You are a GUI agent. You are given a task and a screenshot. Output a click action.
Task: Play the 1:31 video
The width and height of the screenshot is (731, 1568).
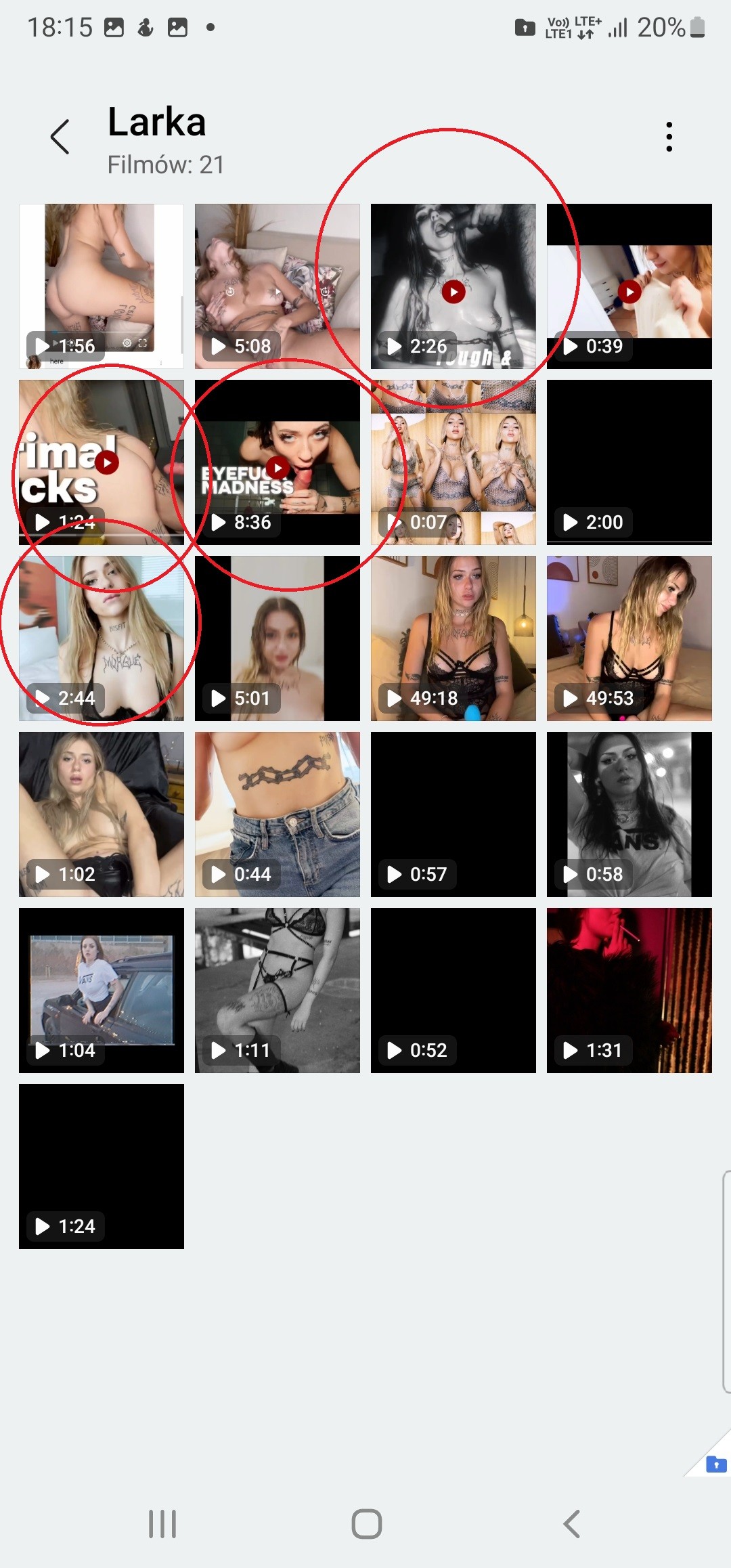tap(629, 990)
